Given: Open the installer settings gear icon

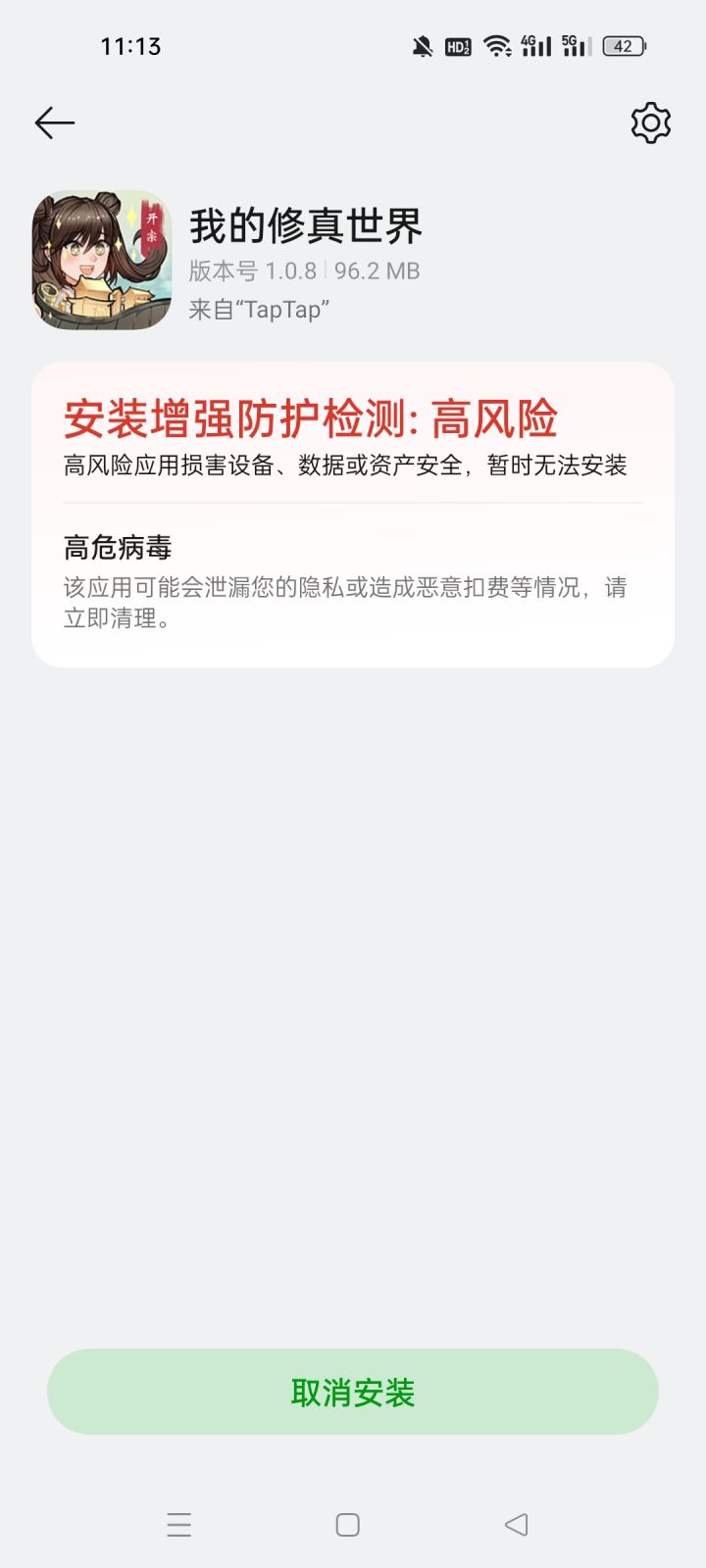Looking at the screenshot, I should click(x=650, y=123).
